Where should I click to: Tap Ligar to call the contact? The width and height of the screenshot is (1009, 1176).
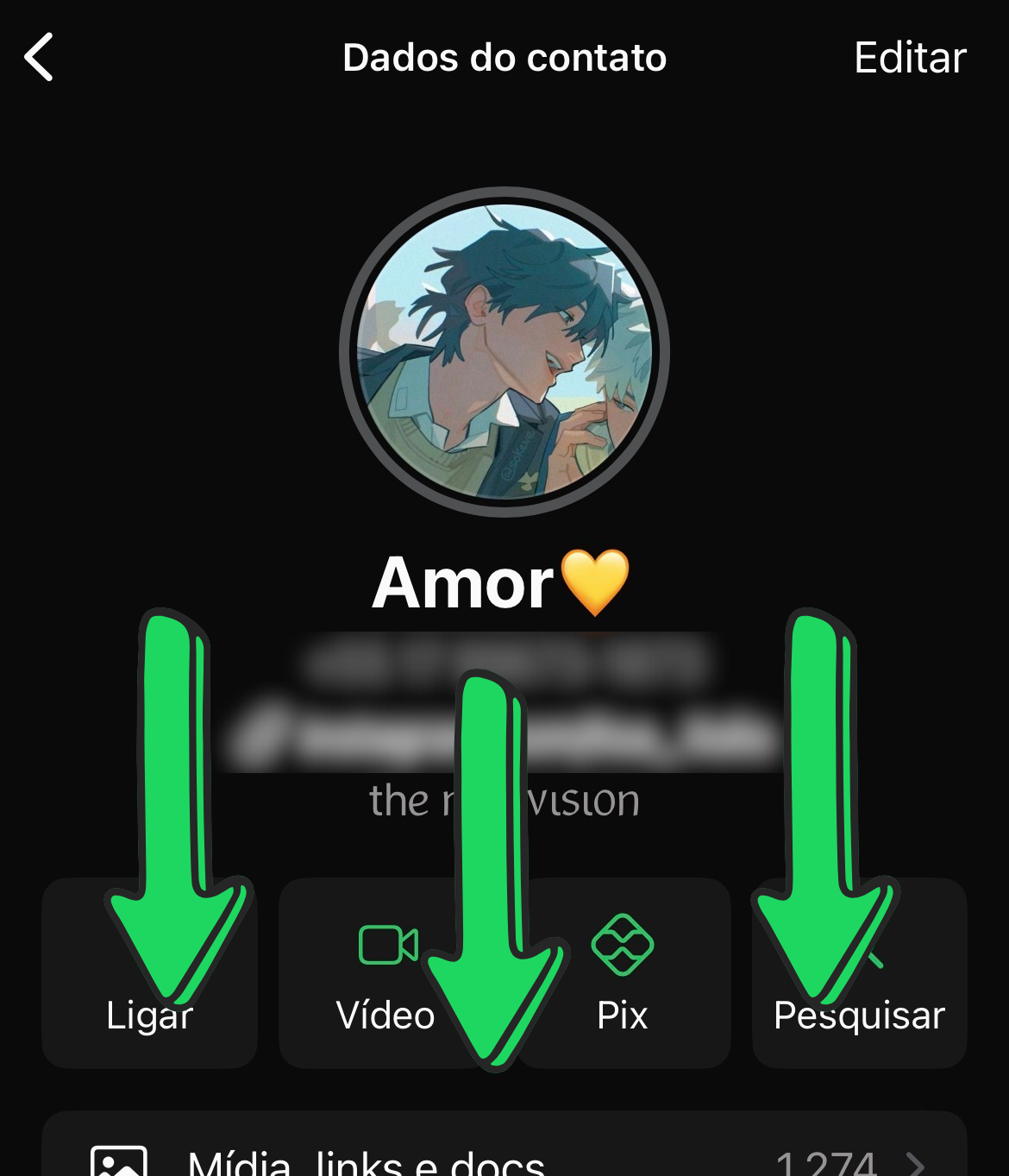pos(148,1016)
